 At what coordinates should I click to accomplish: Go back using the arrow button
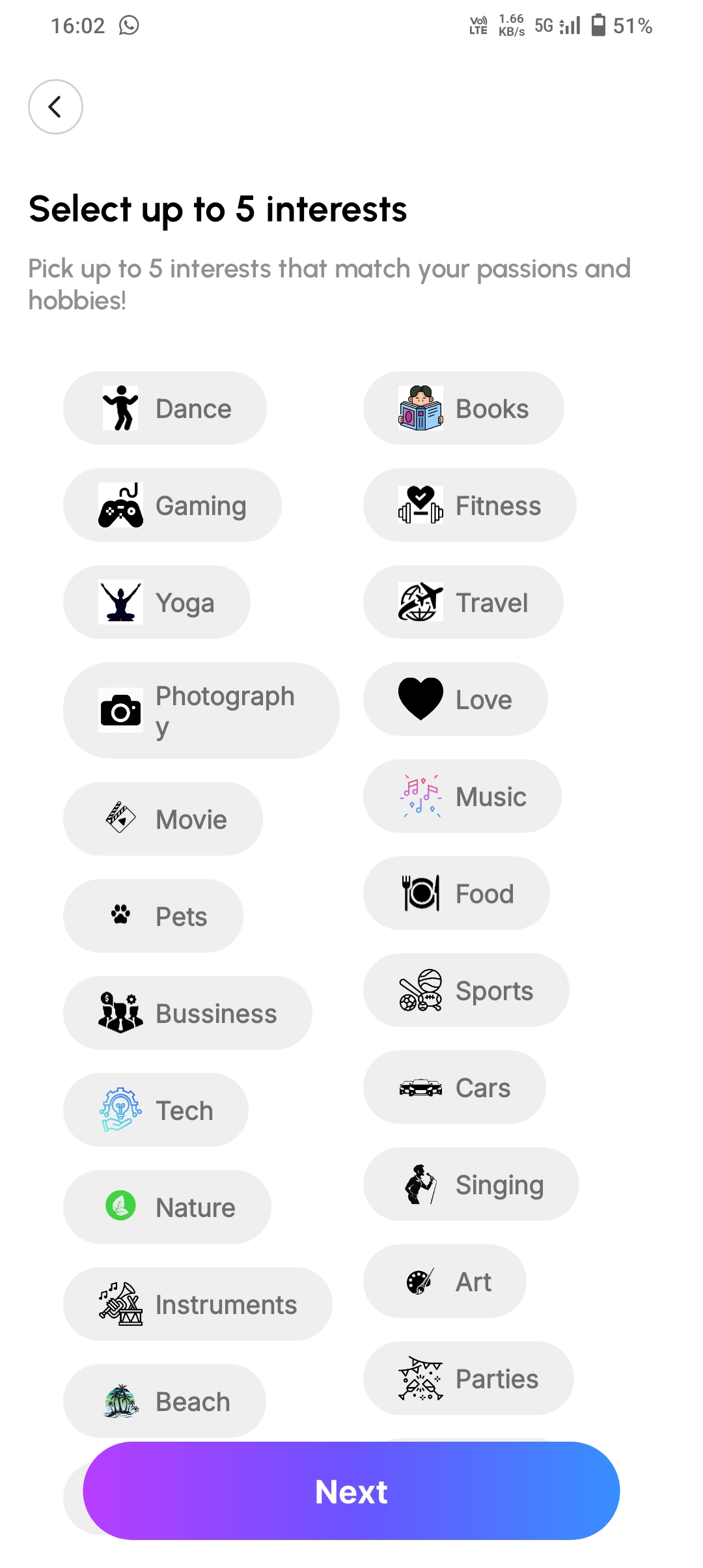[55, 107]
